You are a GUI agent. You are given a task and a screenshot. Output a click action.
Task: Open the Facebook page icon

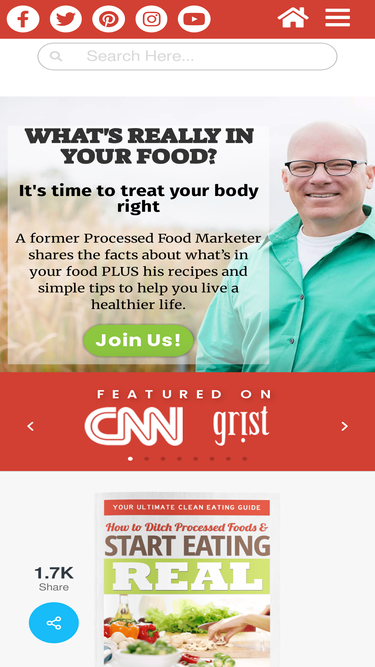[x=23, y=19]
